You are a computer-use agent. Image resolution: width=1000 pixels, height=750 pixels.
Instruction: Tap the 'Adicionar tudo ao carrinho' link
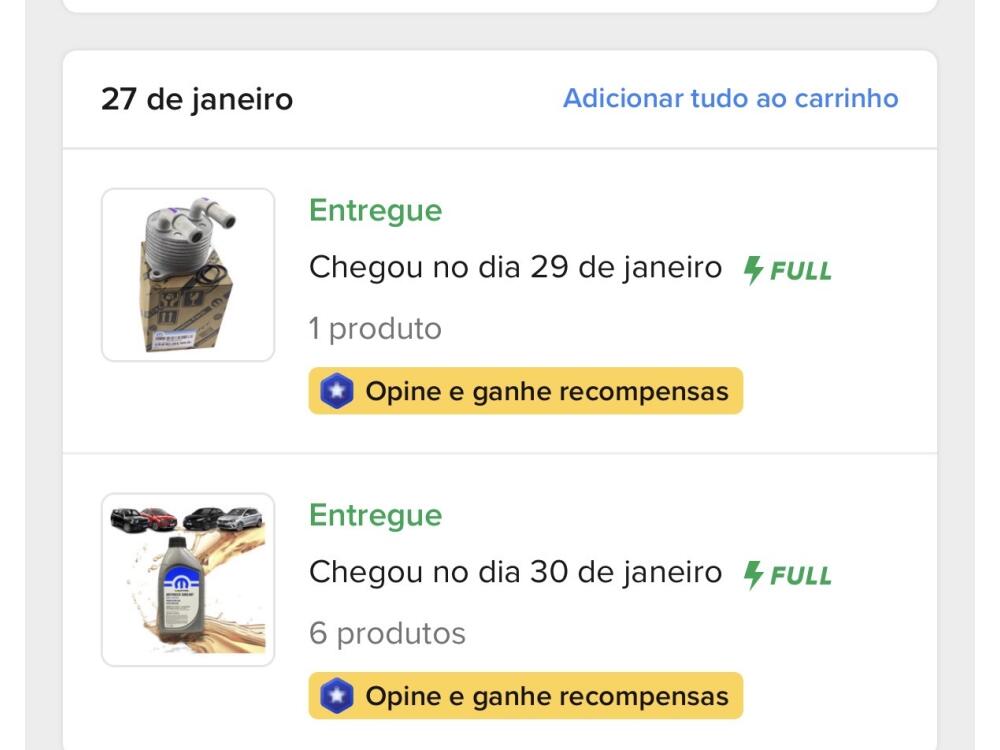coord(730,99)
